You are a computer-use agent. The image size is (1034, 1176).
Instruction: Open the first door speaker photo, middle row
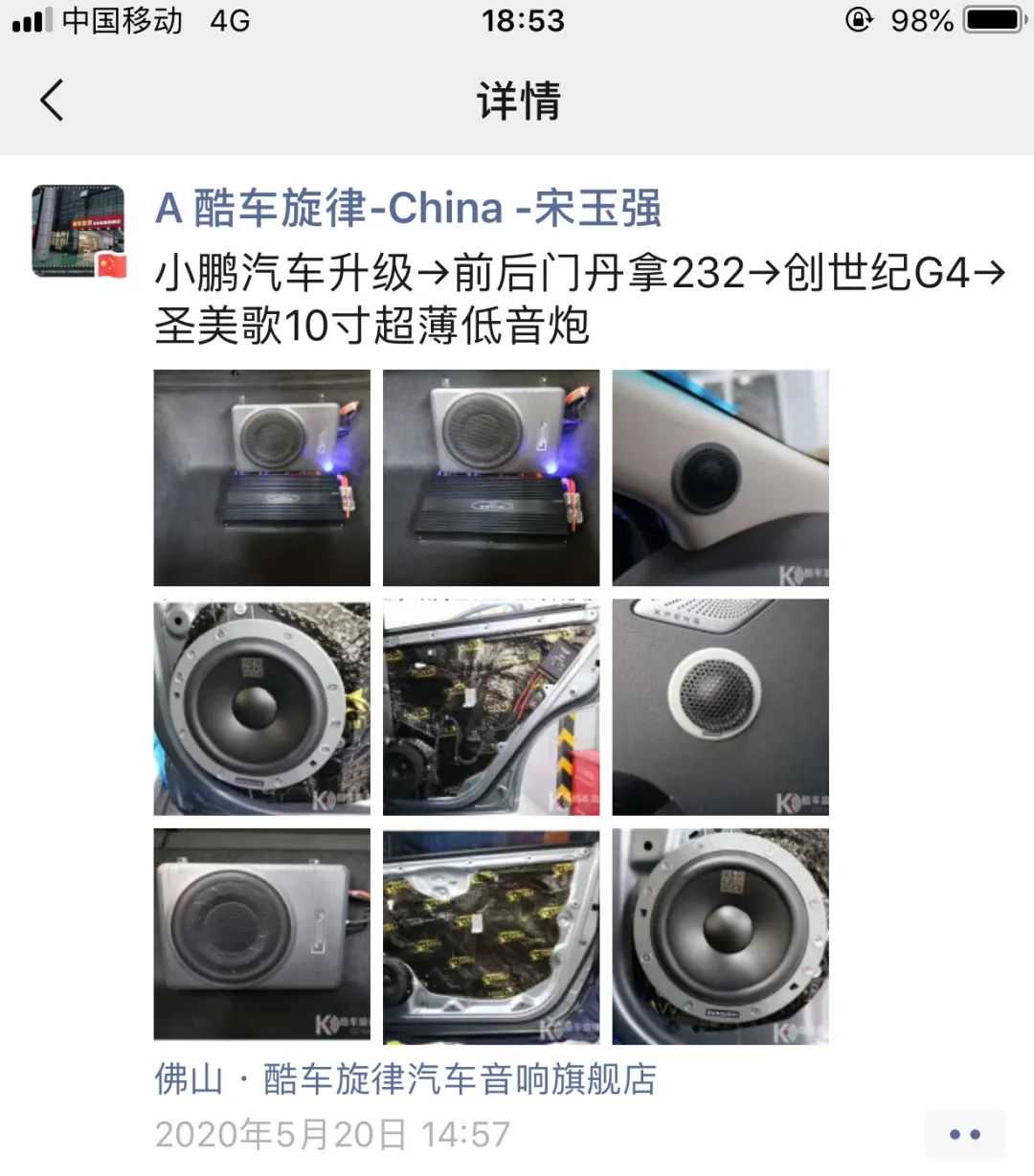coord(261,707)
